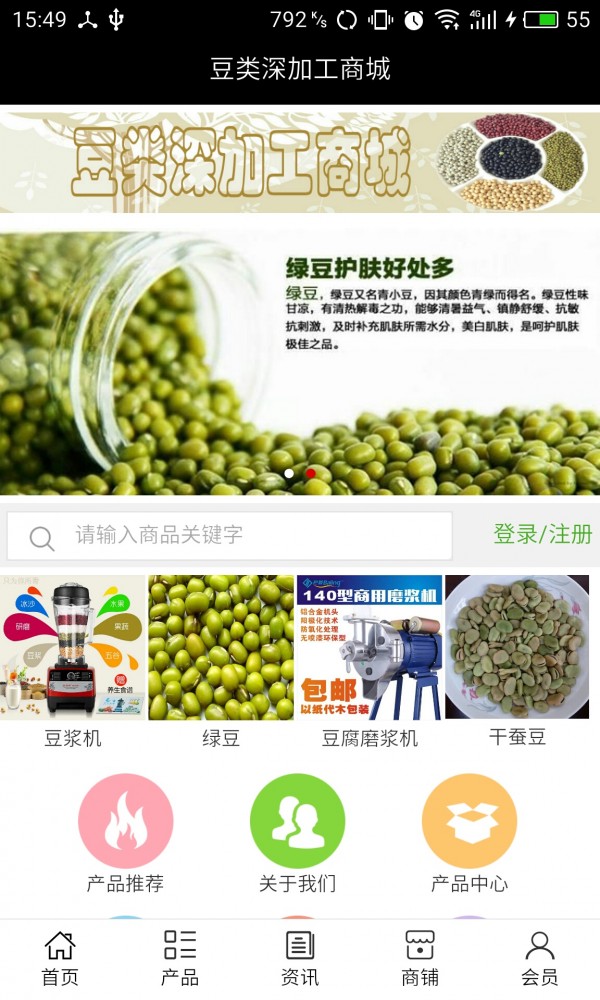Open 登录/注册 login or register

coord(543,534)
